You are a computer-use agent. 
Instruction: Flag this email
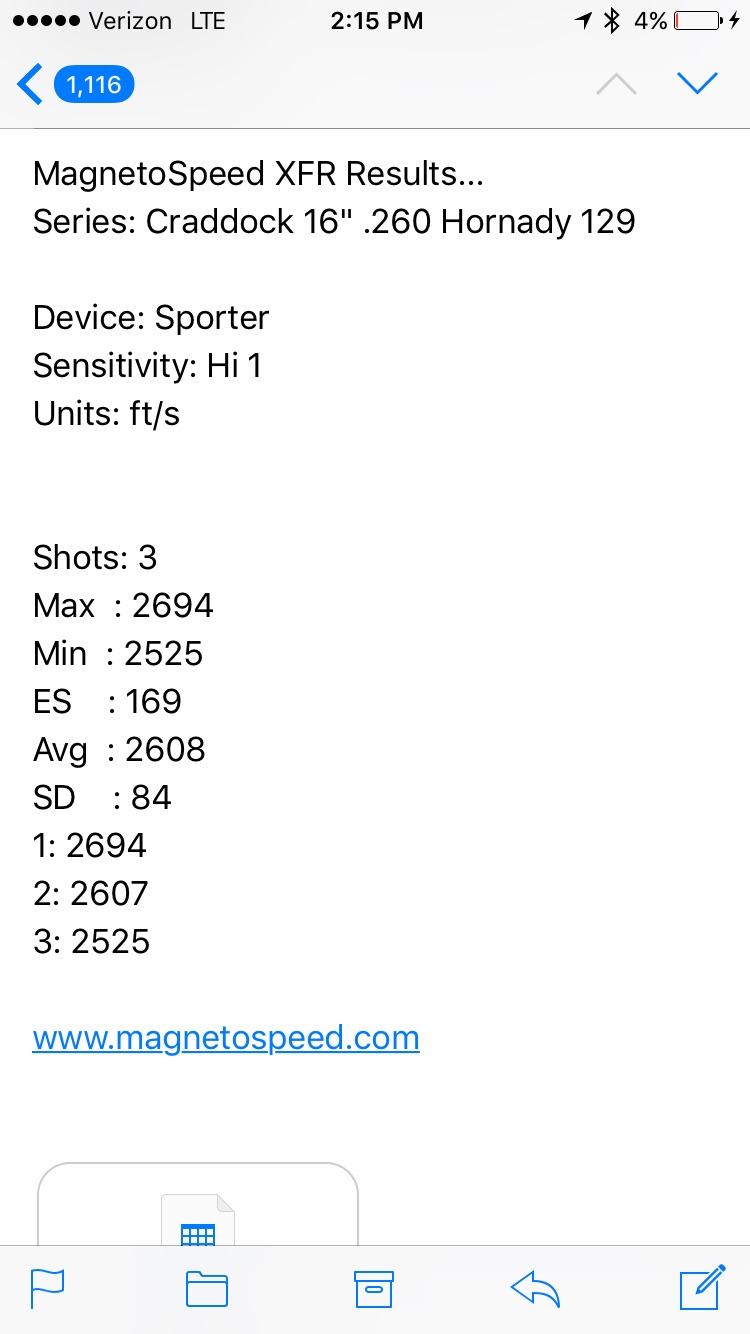(x=47, y=1288)
